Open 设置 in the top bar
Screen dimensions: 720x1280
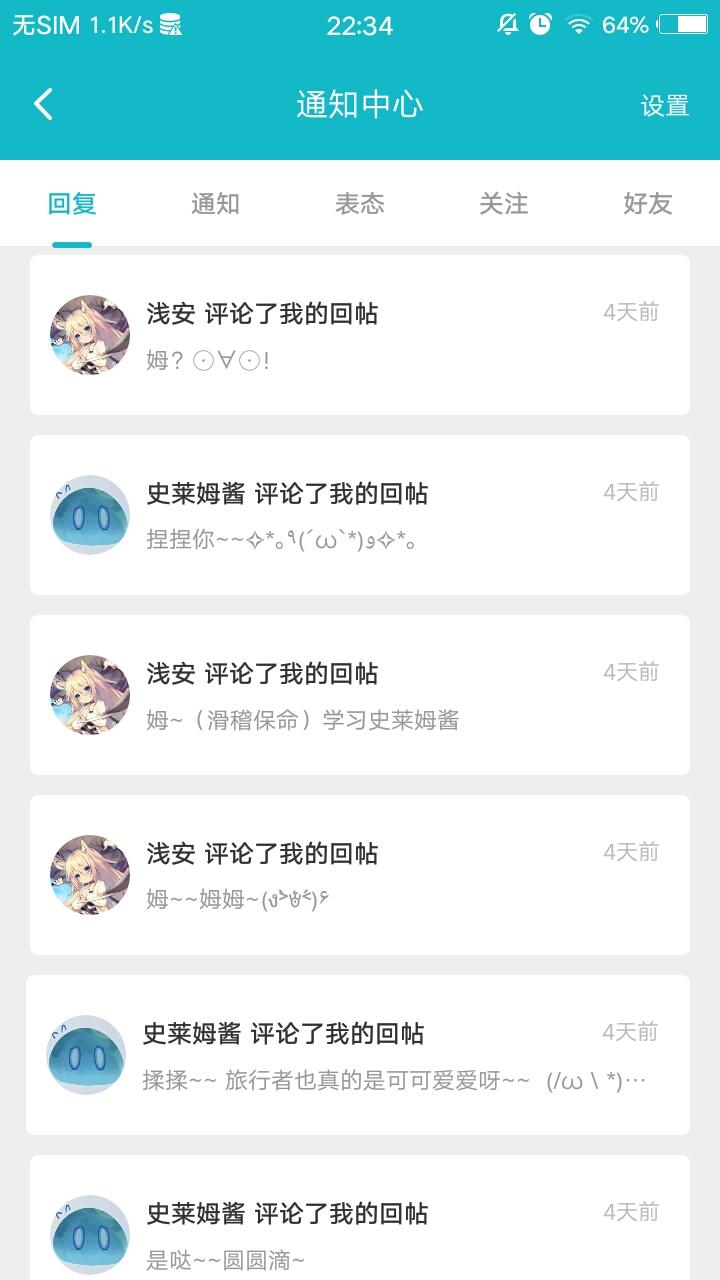665,105
